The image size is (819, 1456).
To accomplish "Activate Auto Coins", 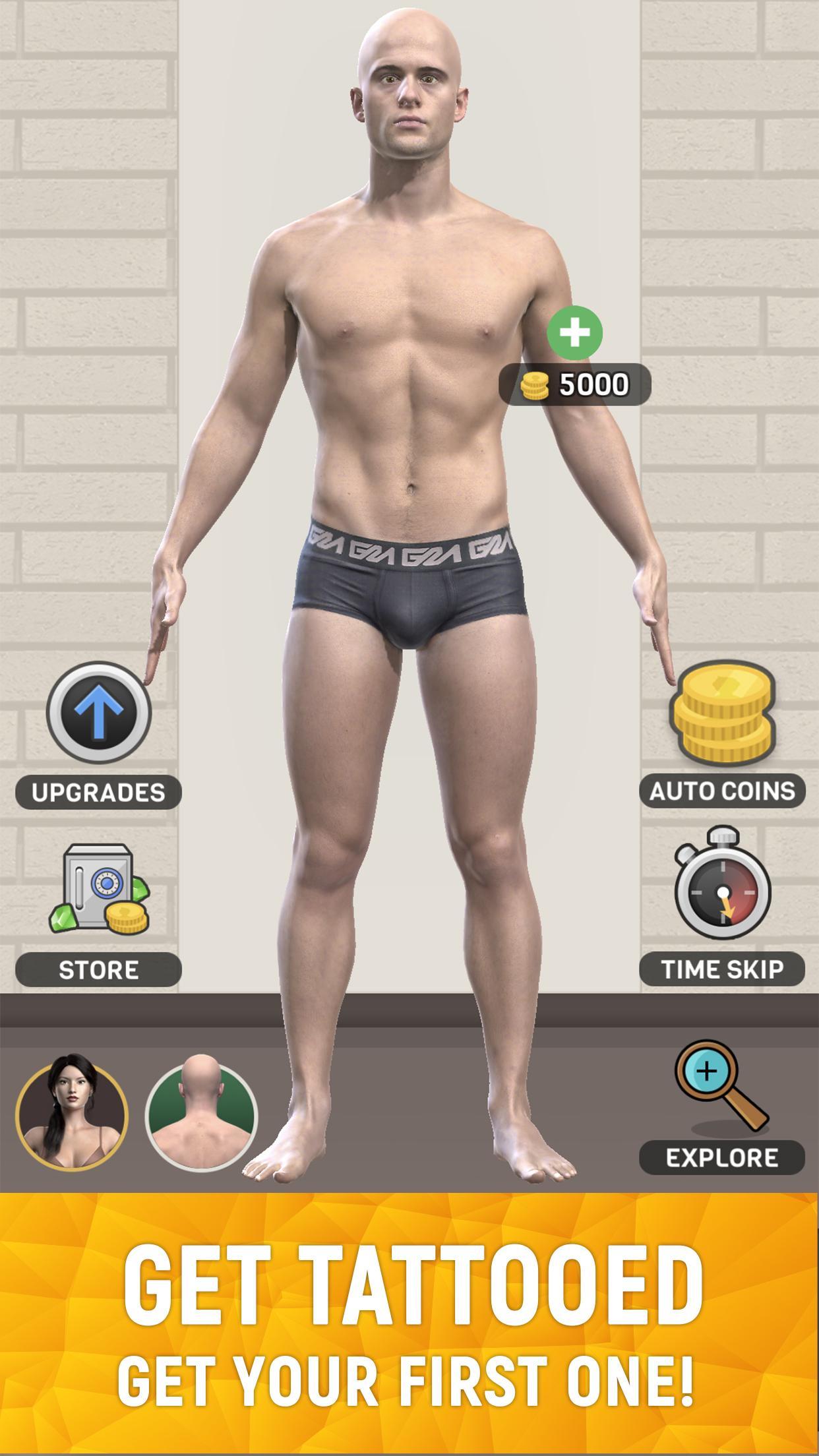I will [x=722, y=713].
